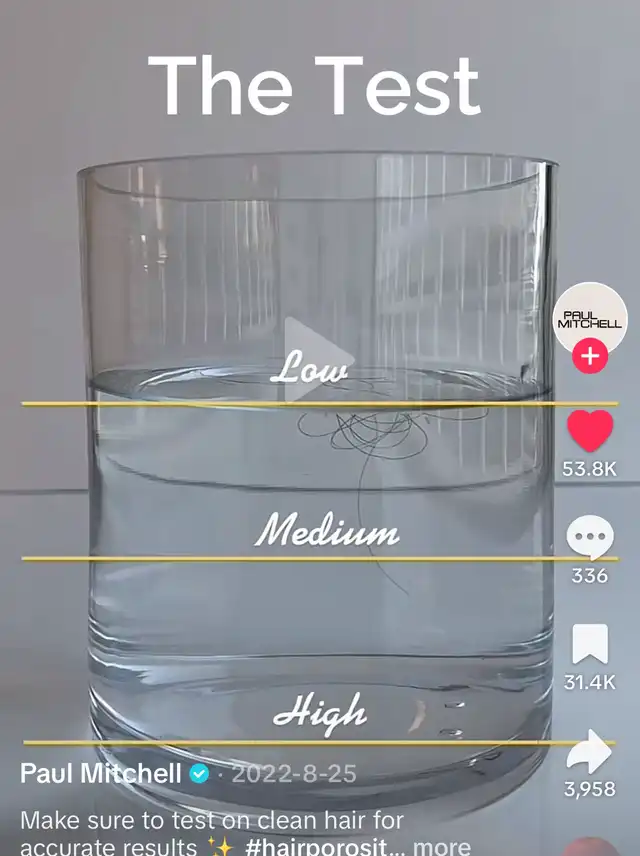
Task: Share this video via the arrow
Action: pyautogui.click(x=590, y=752)
